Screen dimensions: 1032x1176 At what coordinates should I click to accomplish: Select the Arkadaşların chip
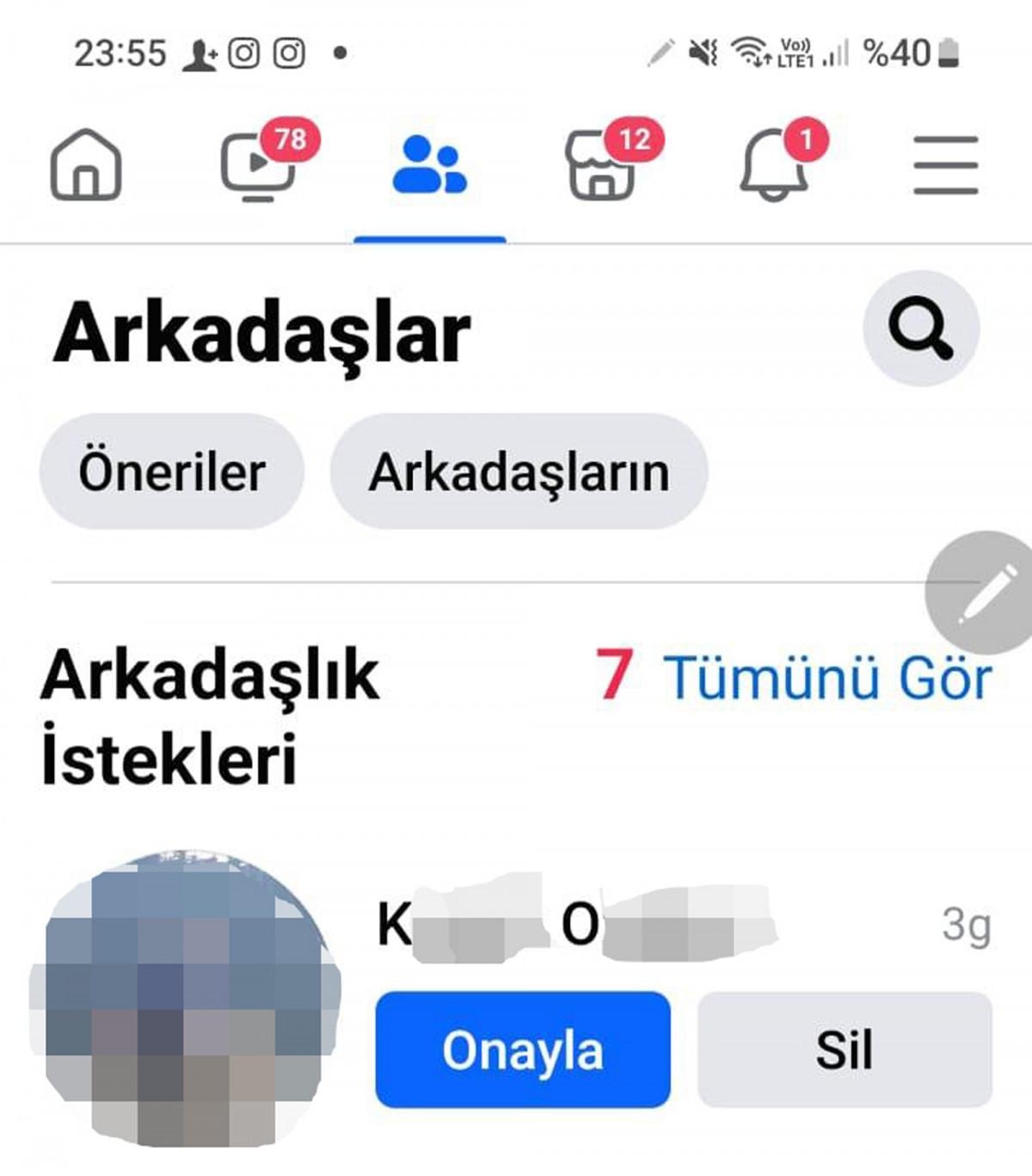coord(519,471)
